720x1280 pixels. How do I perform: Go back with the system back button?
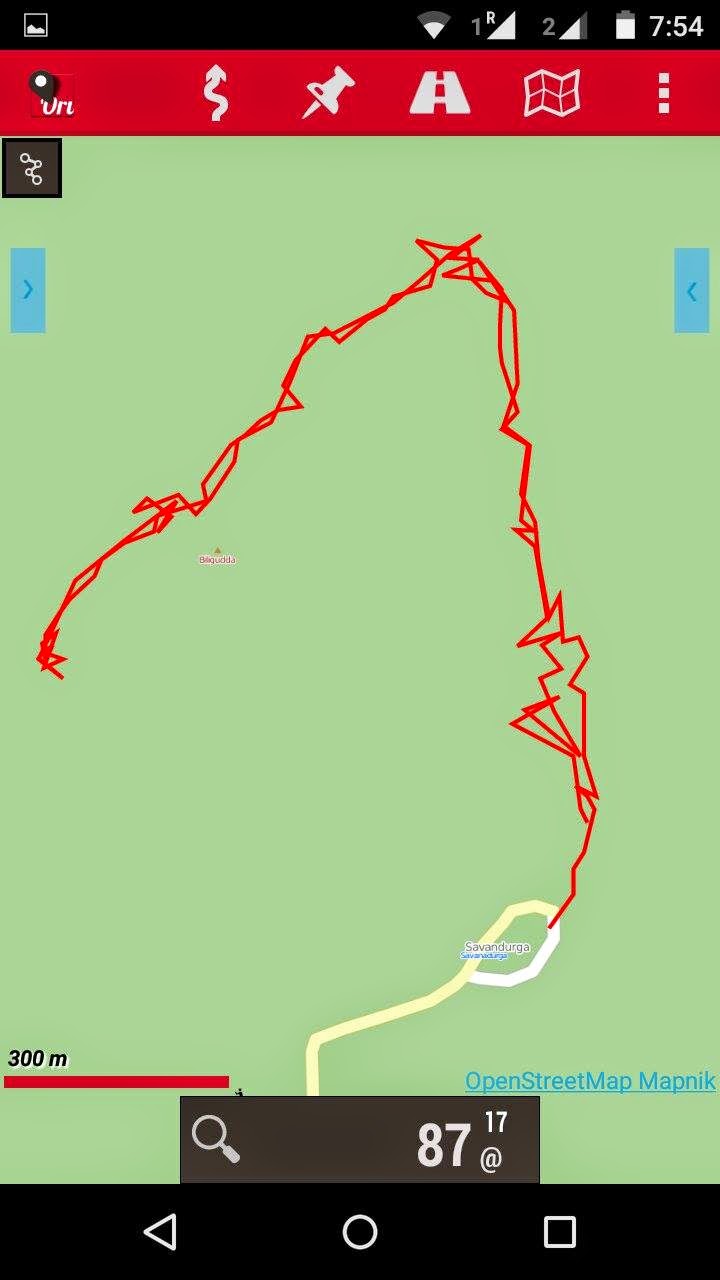pos(160,1231)
